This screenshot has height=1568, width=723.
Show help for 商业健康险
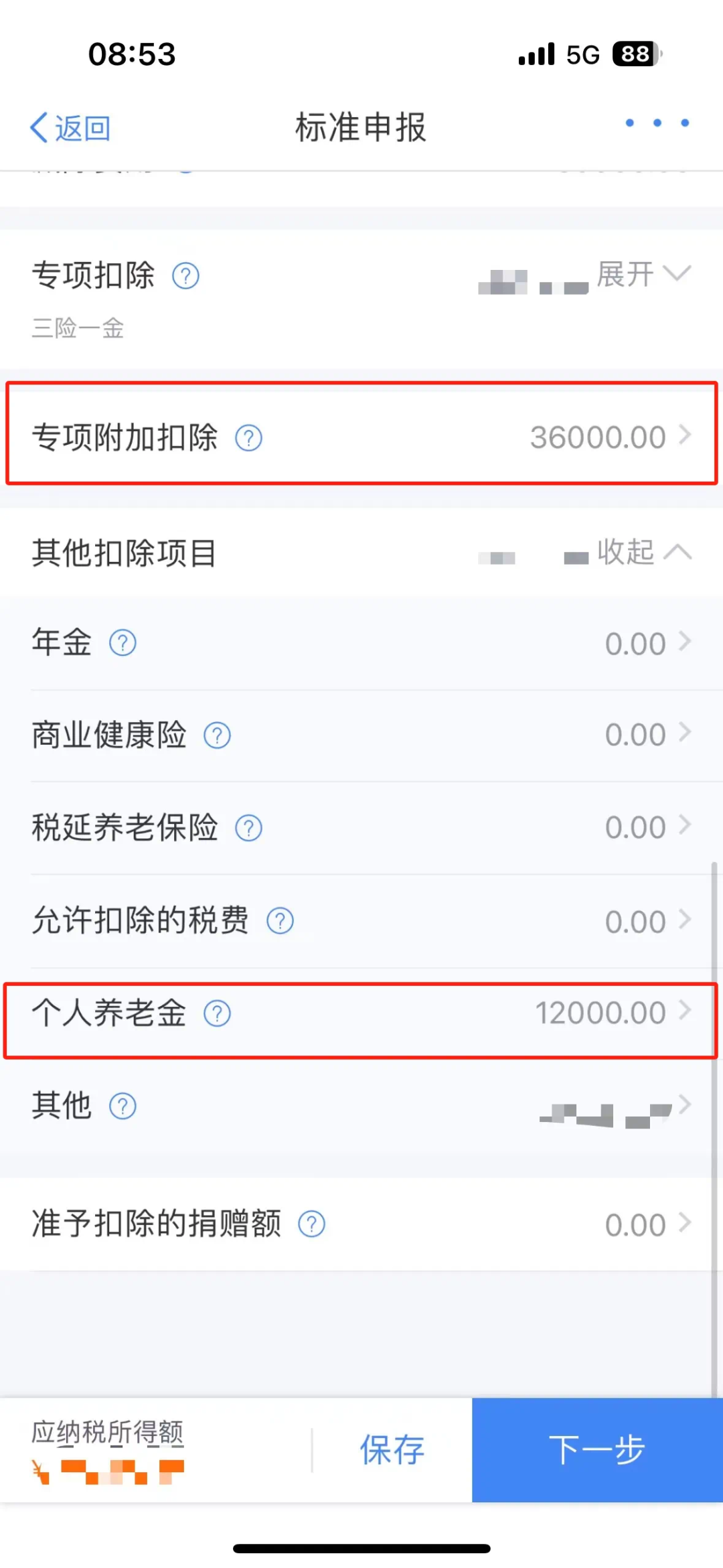[x=217, y=735]
